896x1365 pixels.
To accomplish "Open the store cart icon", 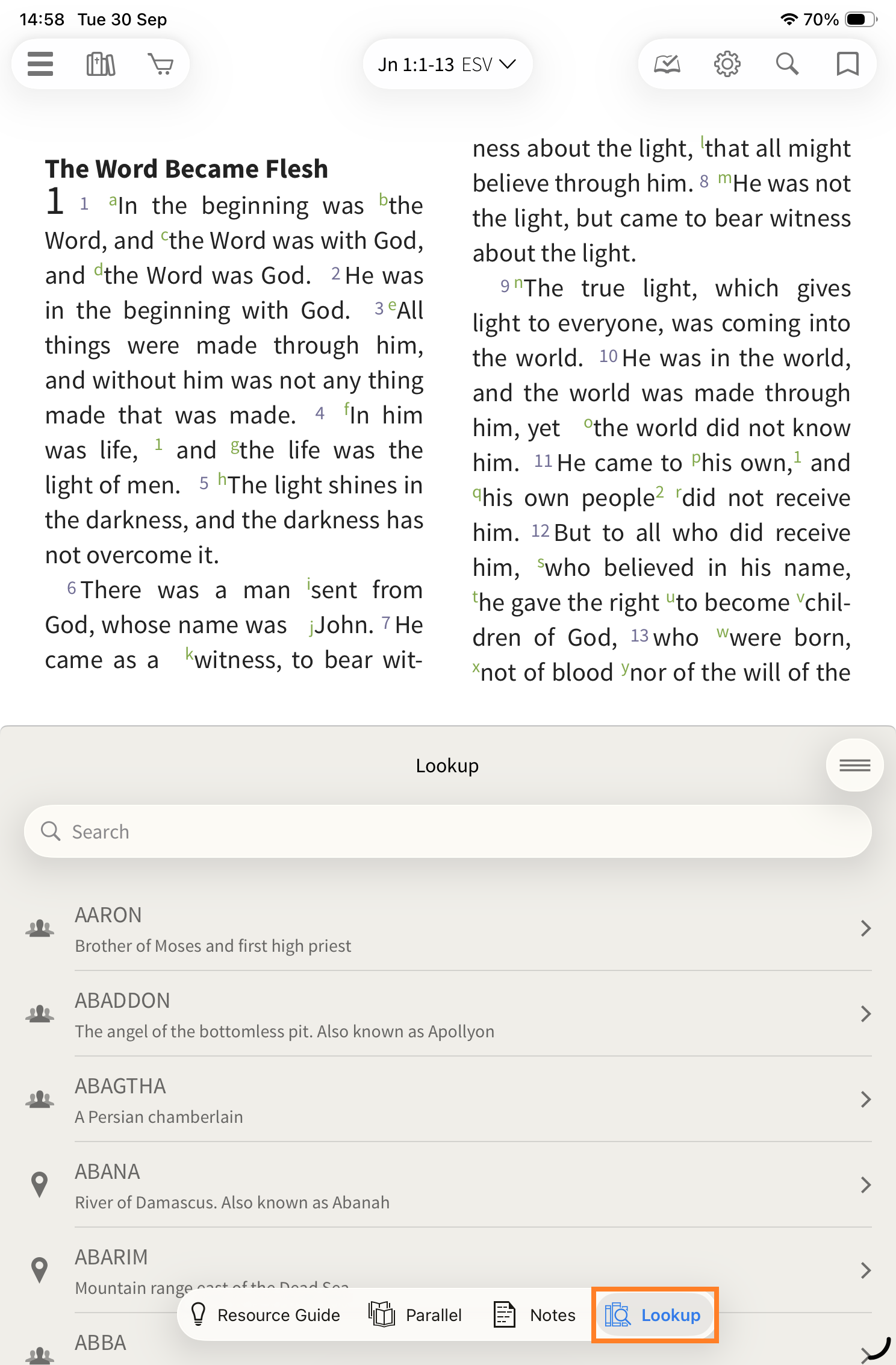I will coord(160,64).
